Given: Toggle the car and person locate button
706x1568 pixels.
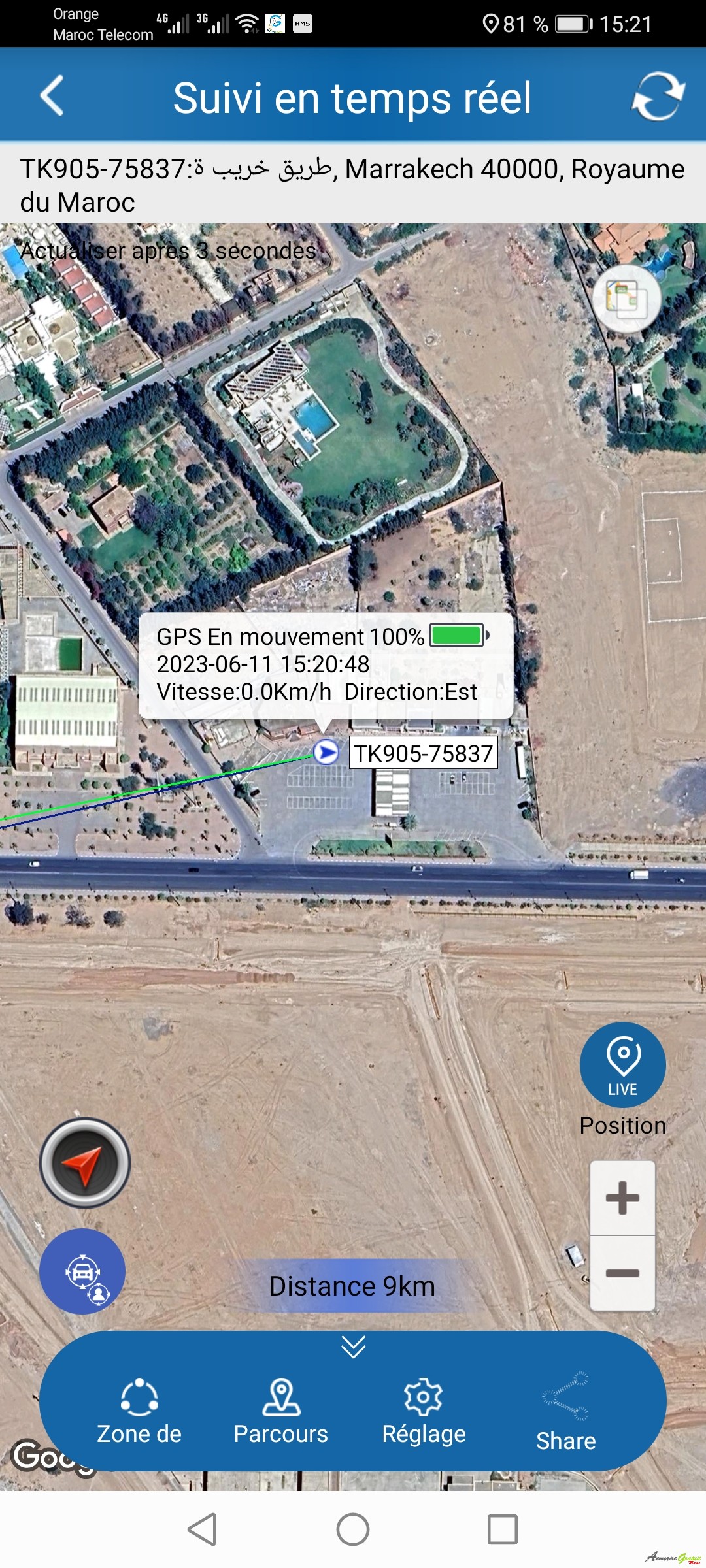Looking at the screenshot, I should point(82,1271).
